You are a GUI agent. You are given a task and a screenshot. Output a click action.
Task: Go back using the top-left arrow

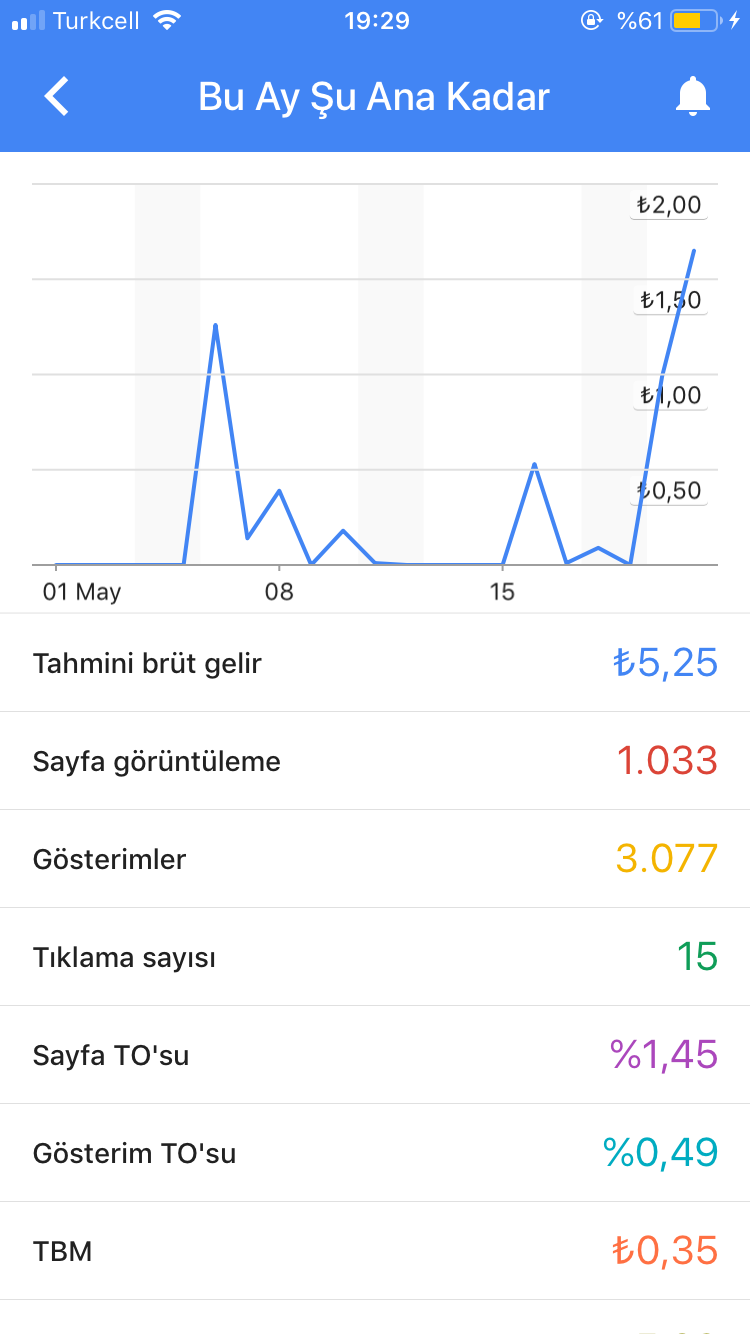(x=57, y=97)
